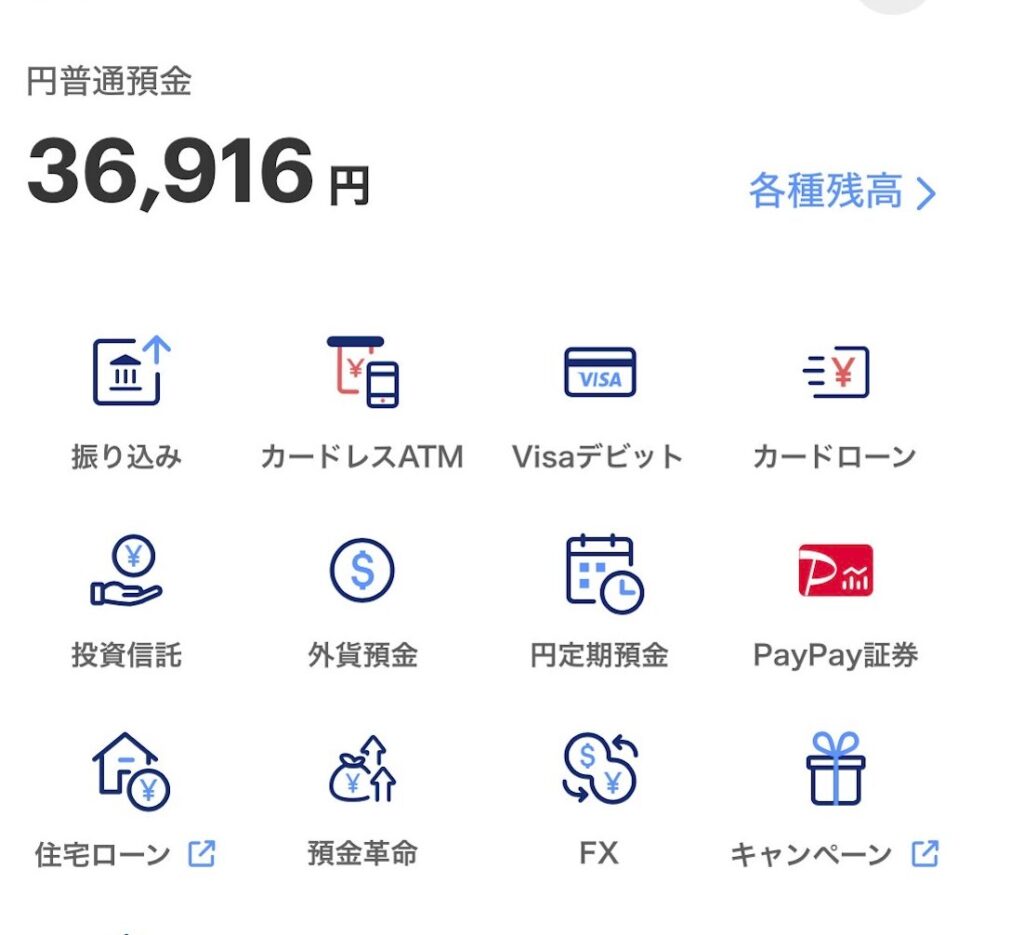Open 外貨預金 foreign currency deposits
1024x935 pixels.
point(362,598)
